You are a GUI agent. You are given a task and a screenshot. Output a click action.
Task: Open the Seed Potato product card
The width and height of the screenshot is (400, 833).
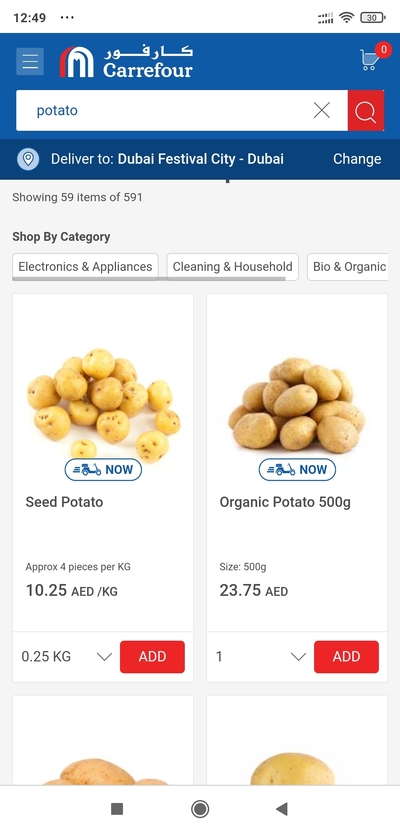click(x=103, y=462)
